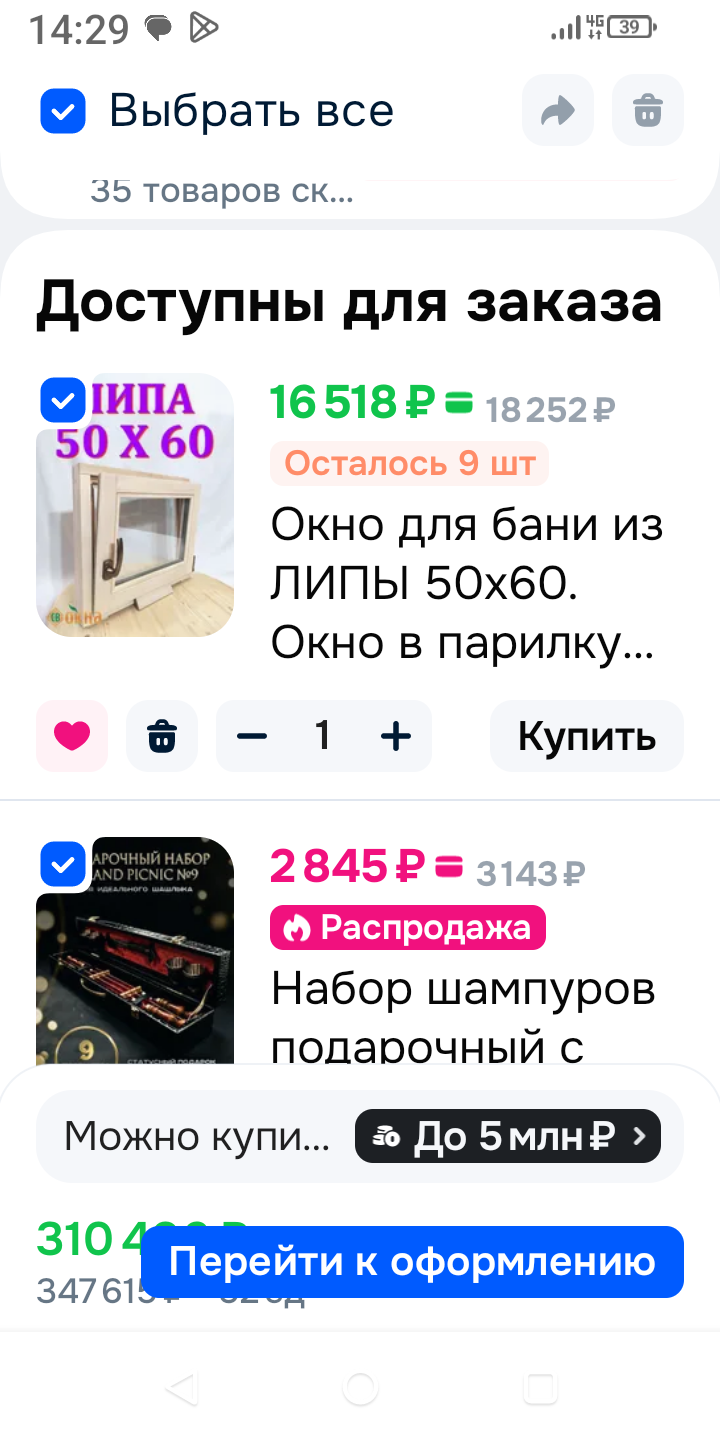Image resolution: width=720 pixels, height=1440 pixels.
Task: Delete selected items with top trash icon
Action: [x=648, y=111]
